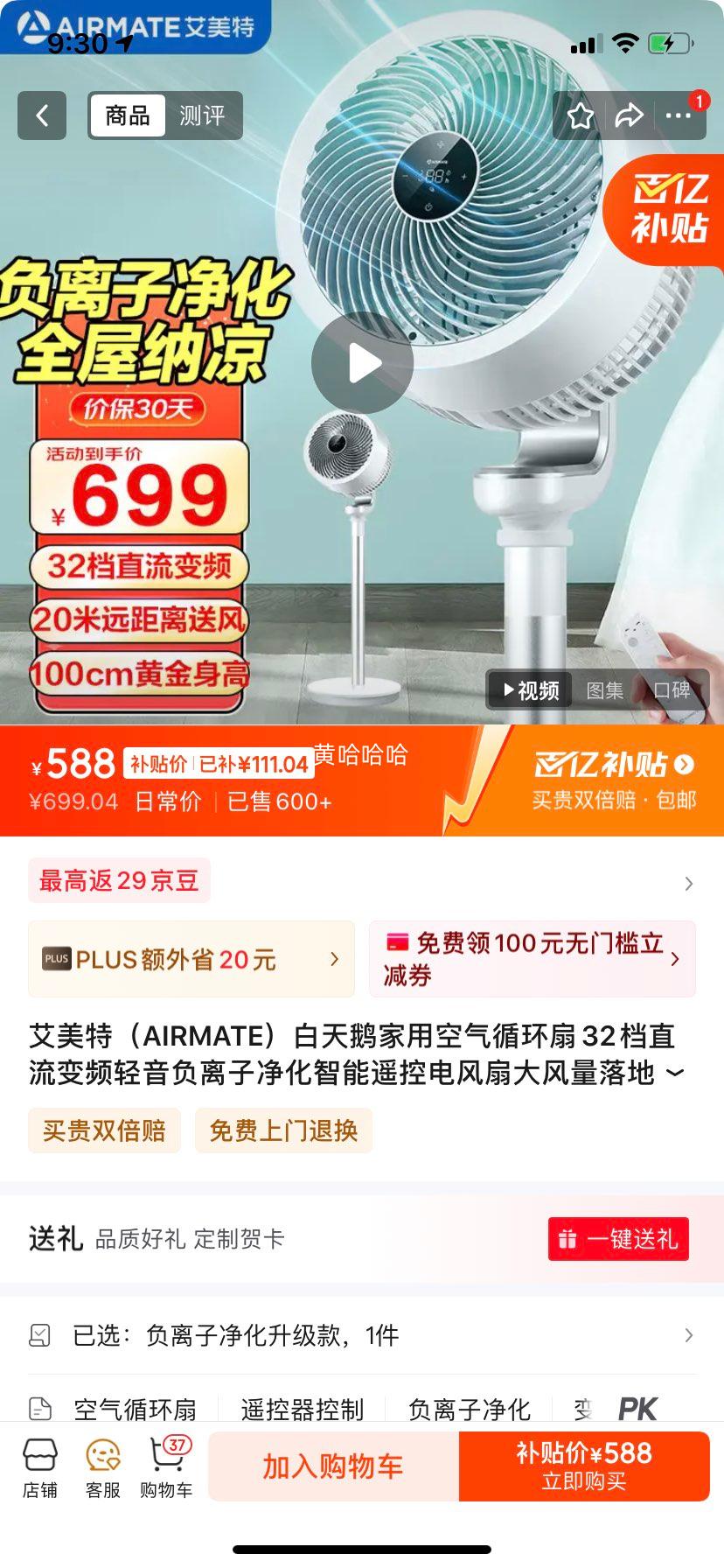Open the 口碑 reviews view
Viewport: 724px width, 1568px height.
672,690
